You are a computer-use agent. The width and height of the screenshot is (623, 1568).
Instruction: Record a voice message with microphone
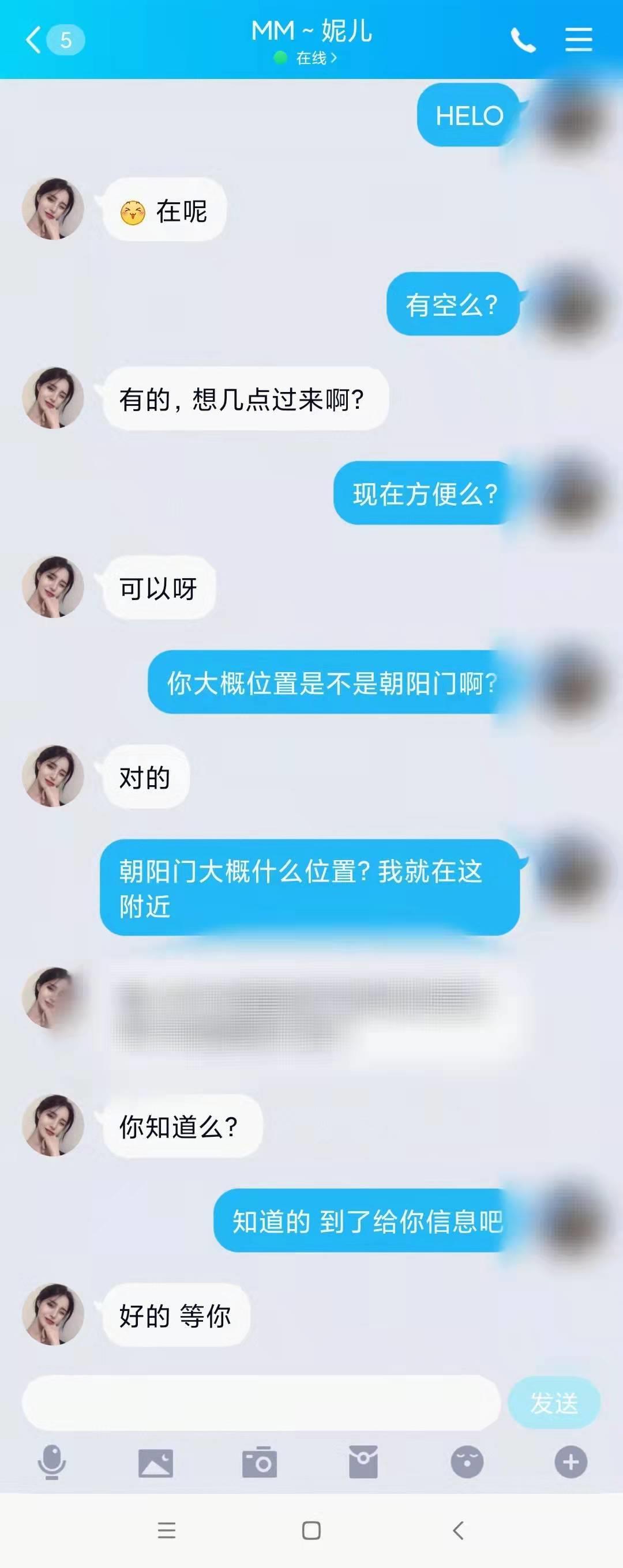(52, 1462)
